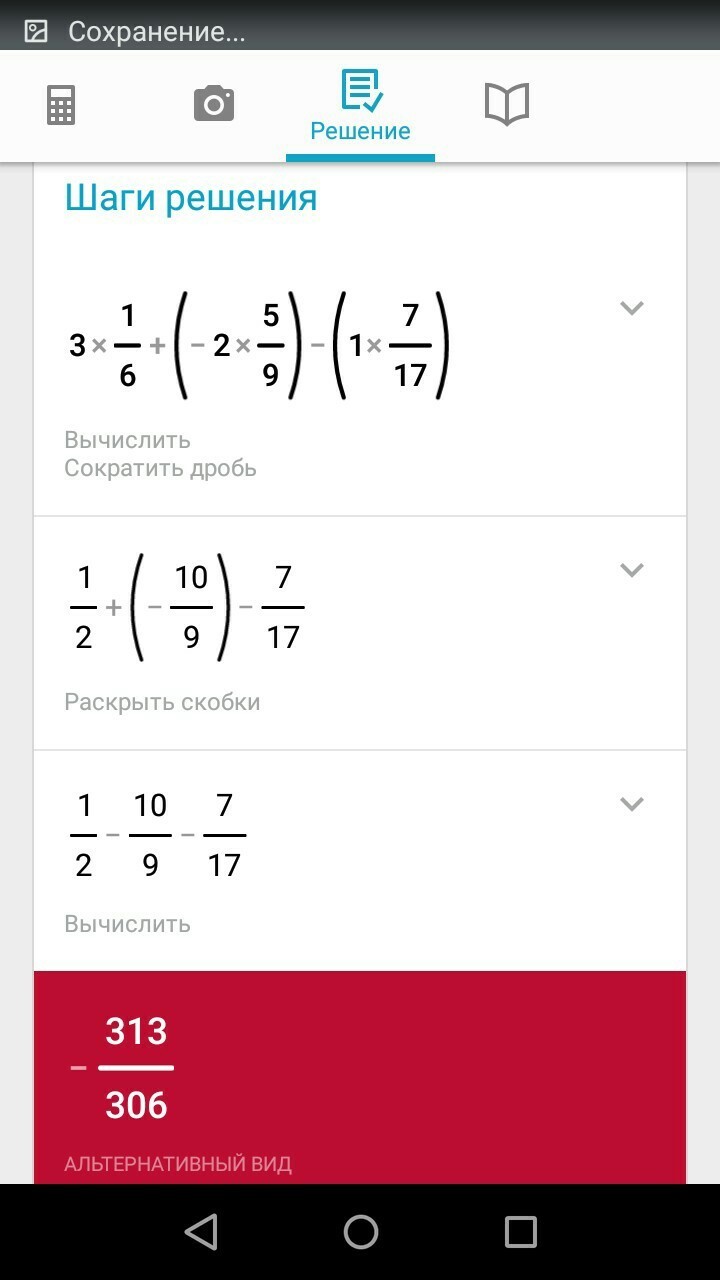Open the camera tab
Image resolution: width=720 pixels, height=1280 pixels.
213,104
